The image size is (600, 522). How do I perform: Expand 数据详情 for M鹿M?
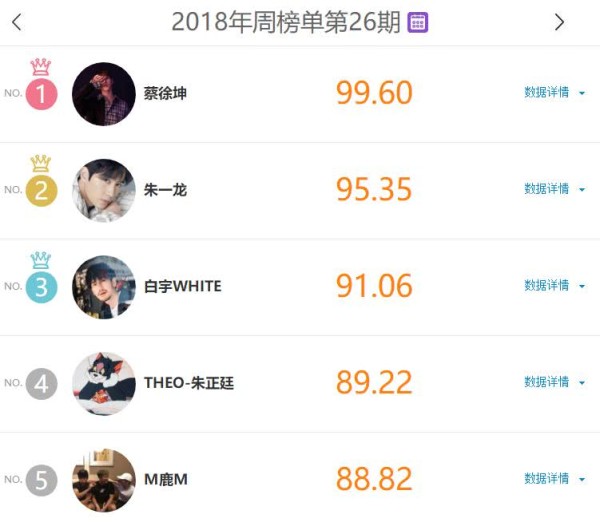coord(553,479)
